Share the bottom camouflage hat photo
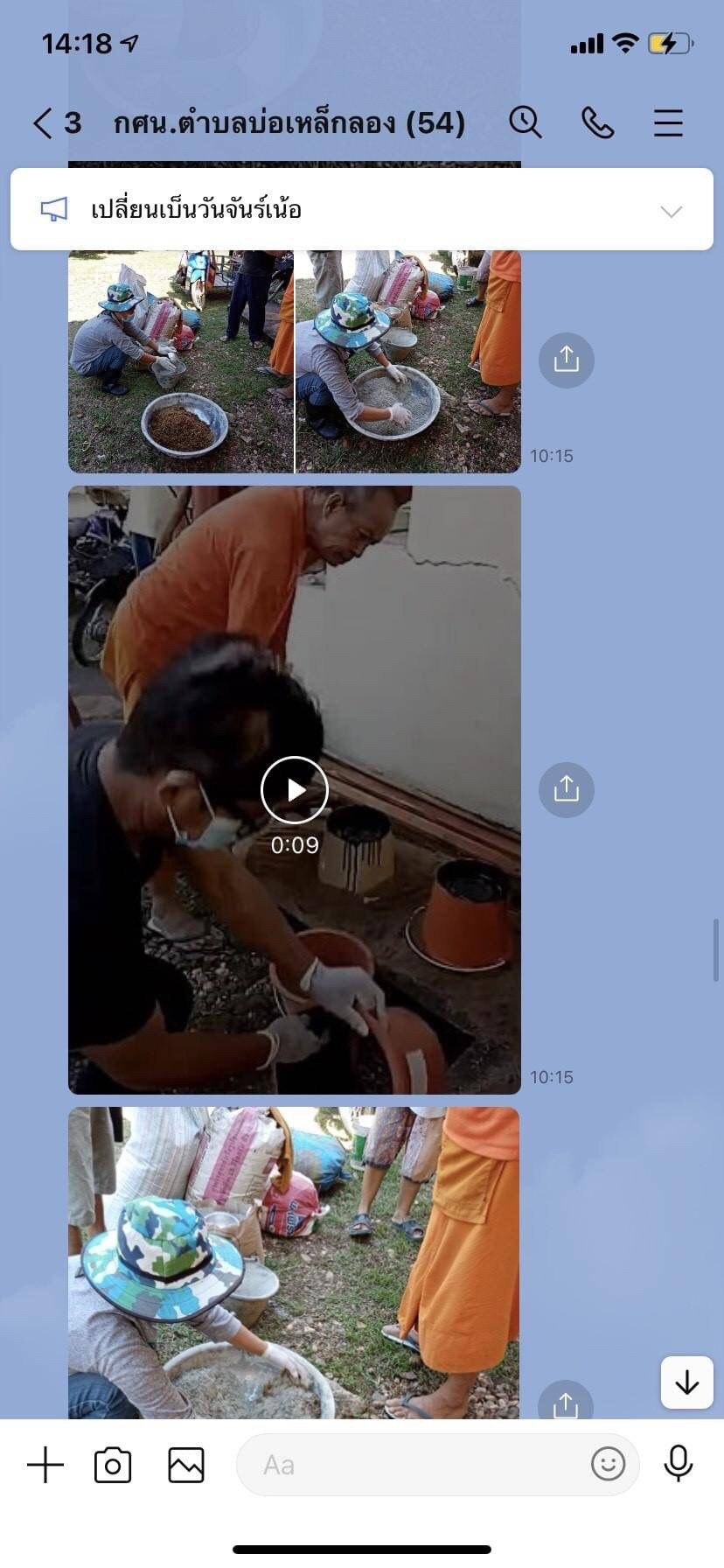 click(x=566, y=1403)
